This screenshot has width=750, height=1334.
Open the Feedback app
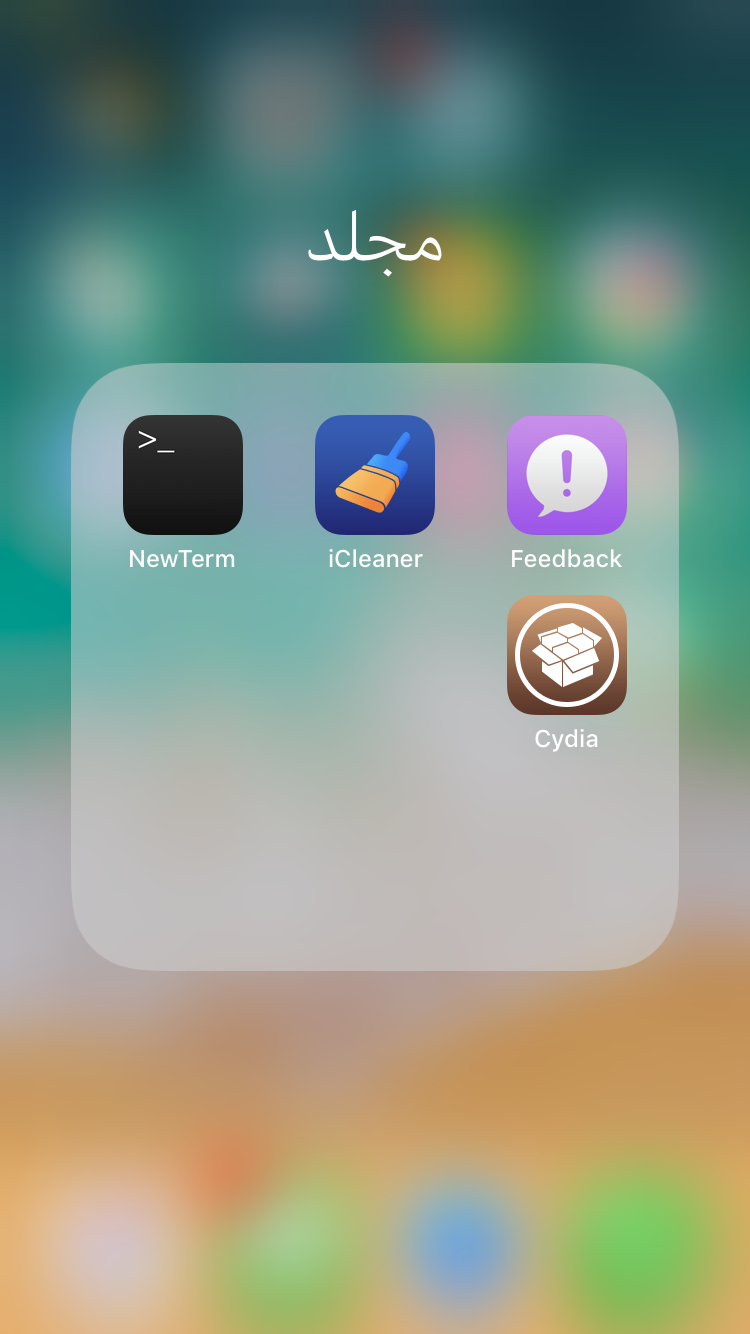[x=567, y=475]
